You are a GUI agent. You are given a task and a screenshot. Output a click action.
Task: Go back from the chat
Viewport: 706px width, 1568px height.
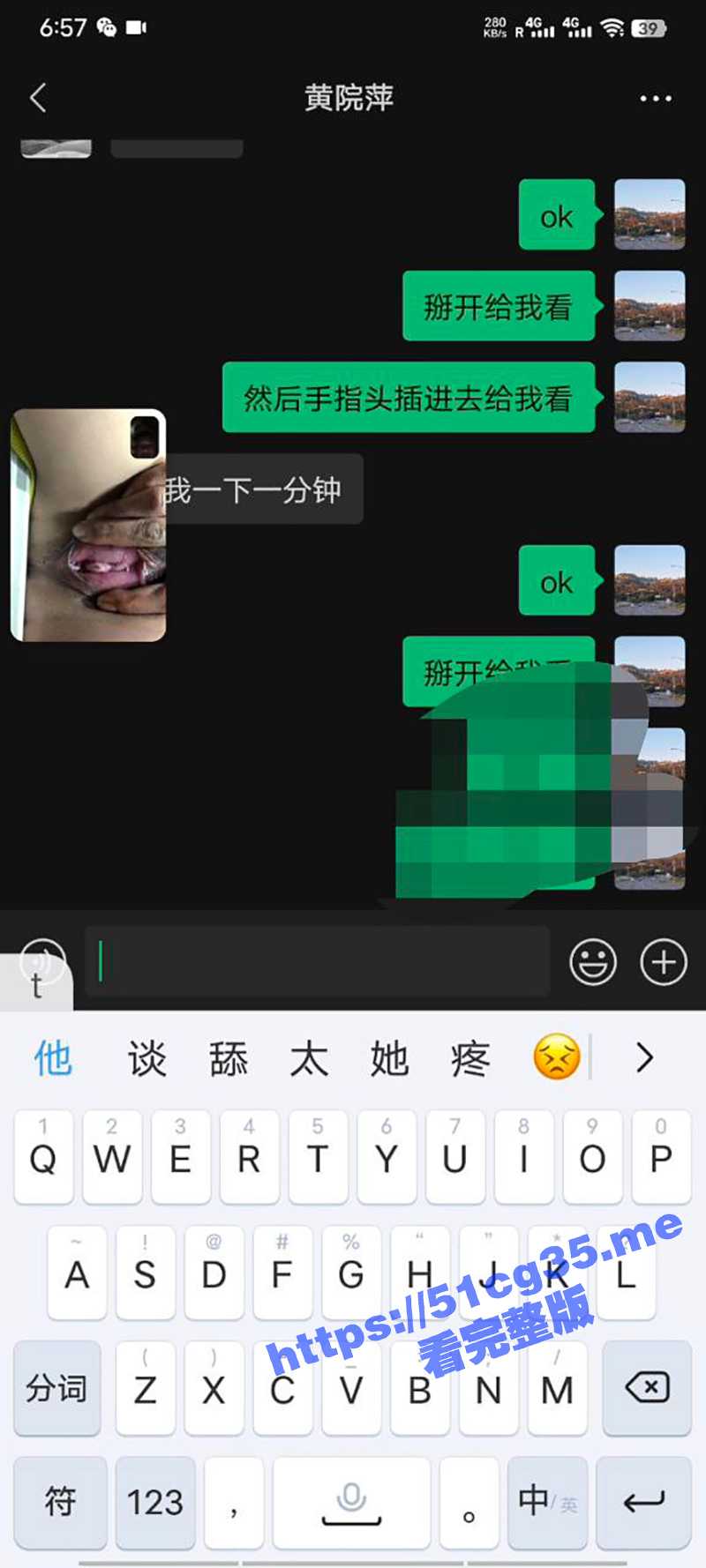pos(38,98)
